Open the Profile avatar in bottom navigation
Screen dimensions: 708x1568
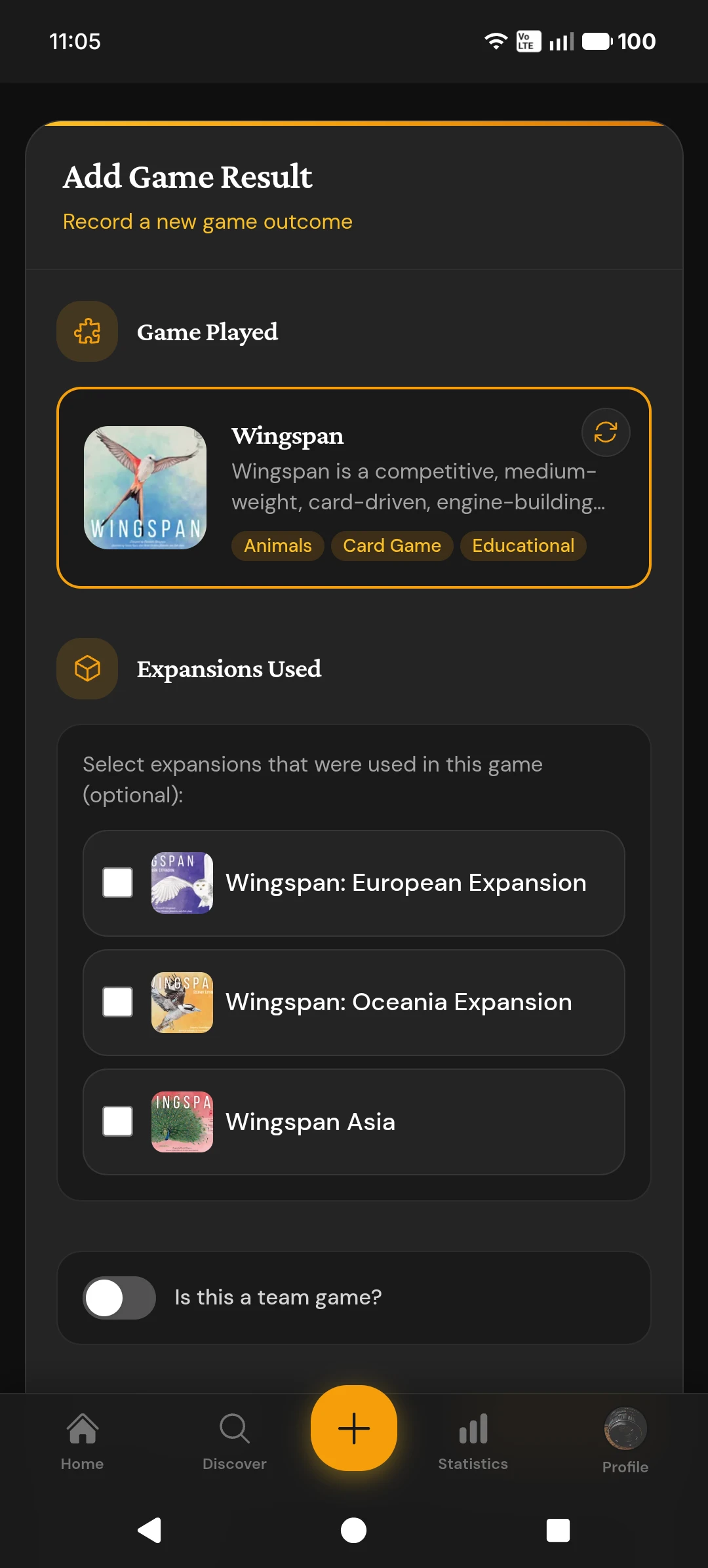623,1429
